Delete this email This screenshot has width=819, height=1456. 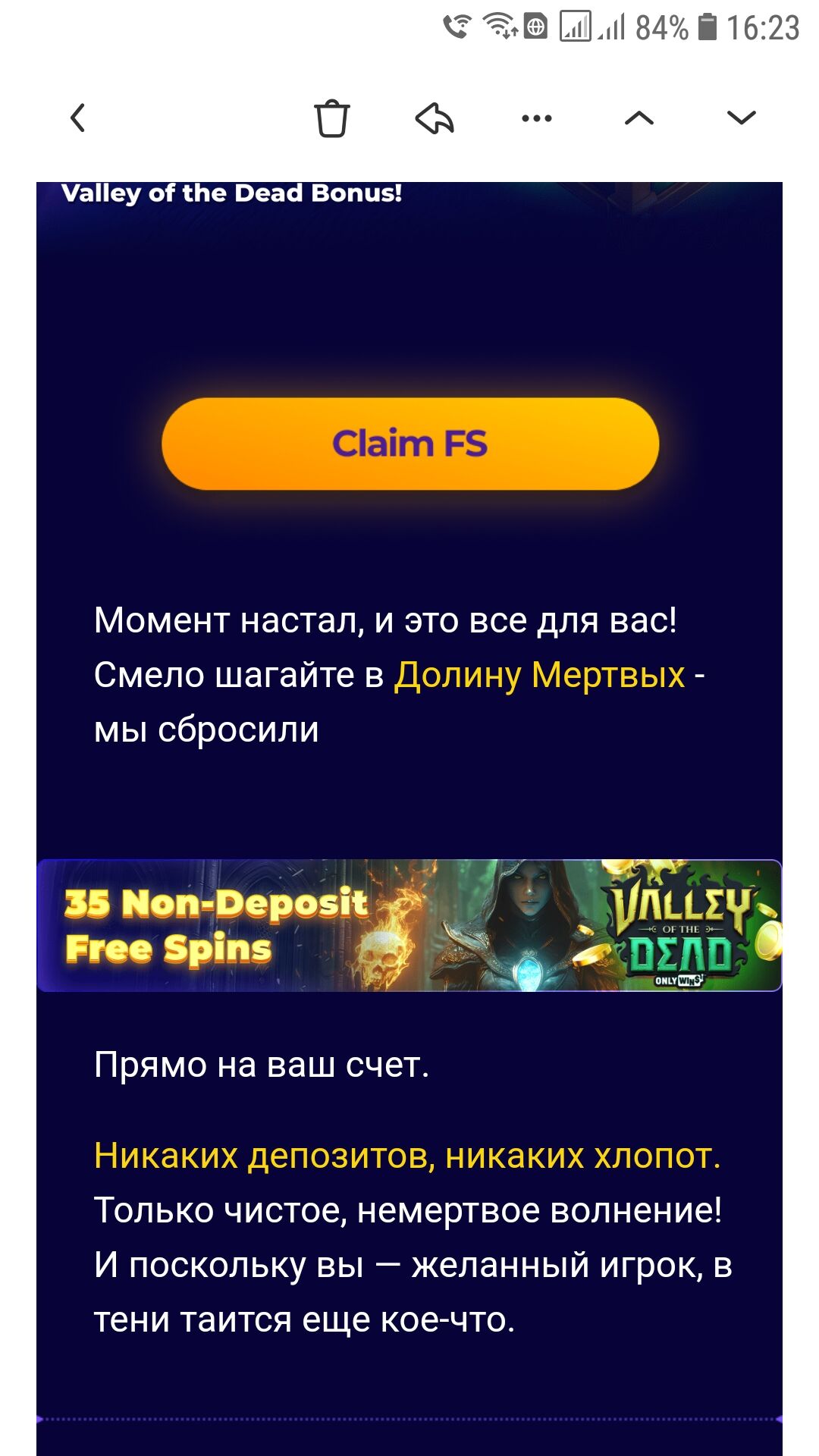pyautogui.click(x=331, y=118)
